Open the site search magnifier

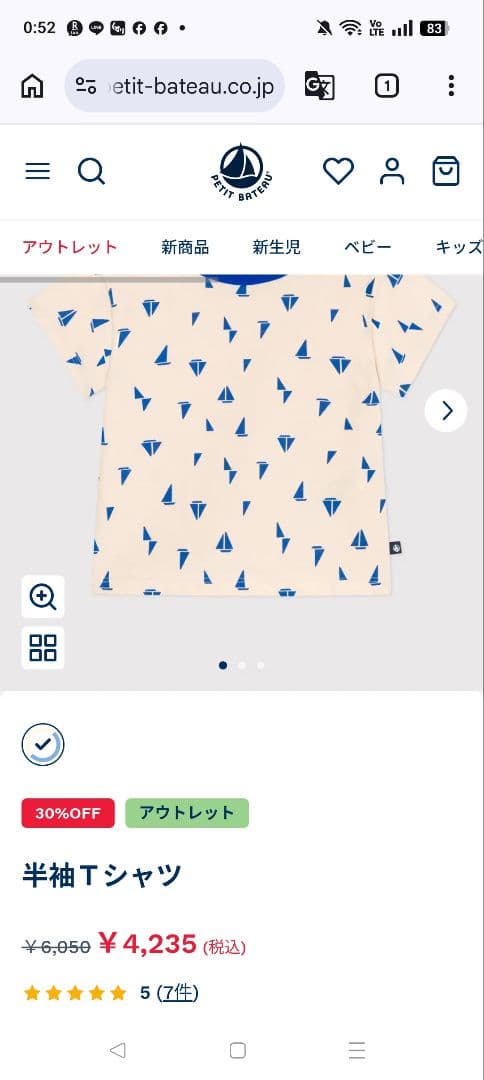[x=91, y=172]
